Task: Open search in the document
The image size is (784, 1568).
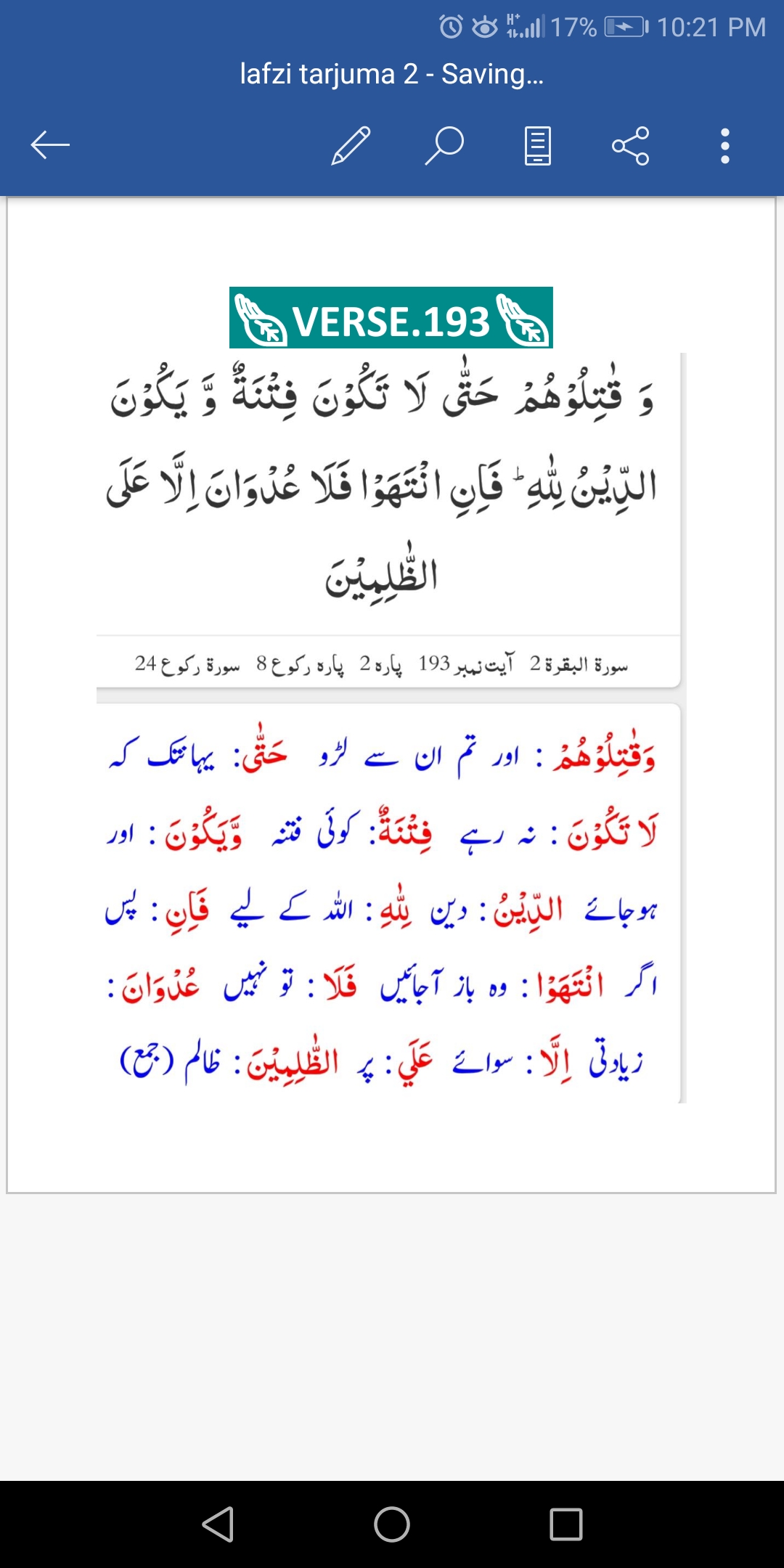Action: tap(444, 145)
